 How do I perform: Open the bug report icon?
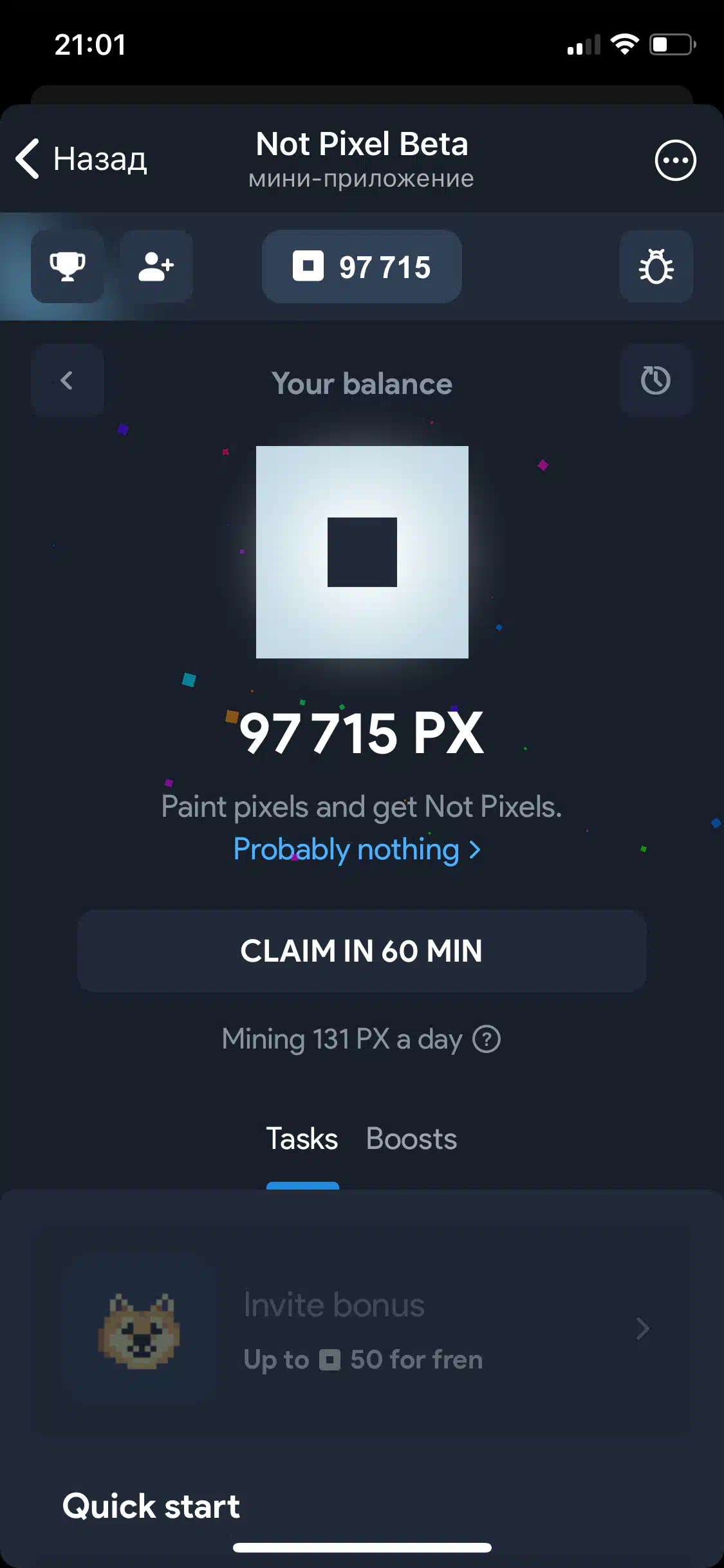click(656, 266)
